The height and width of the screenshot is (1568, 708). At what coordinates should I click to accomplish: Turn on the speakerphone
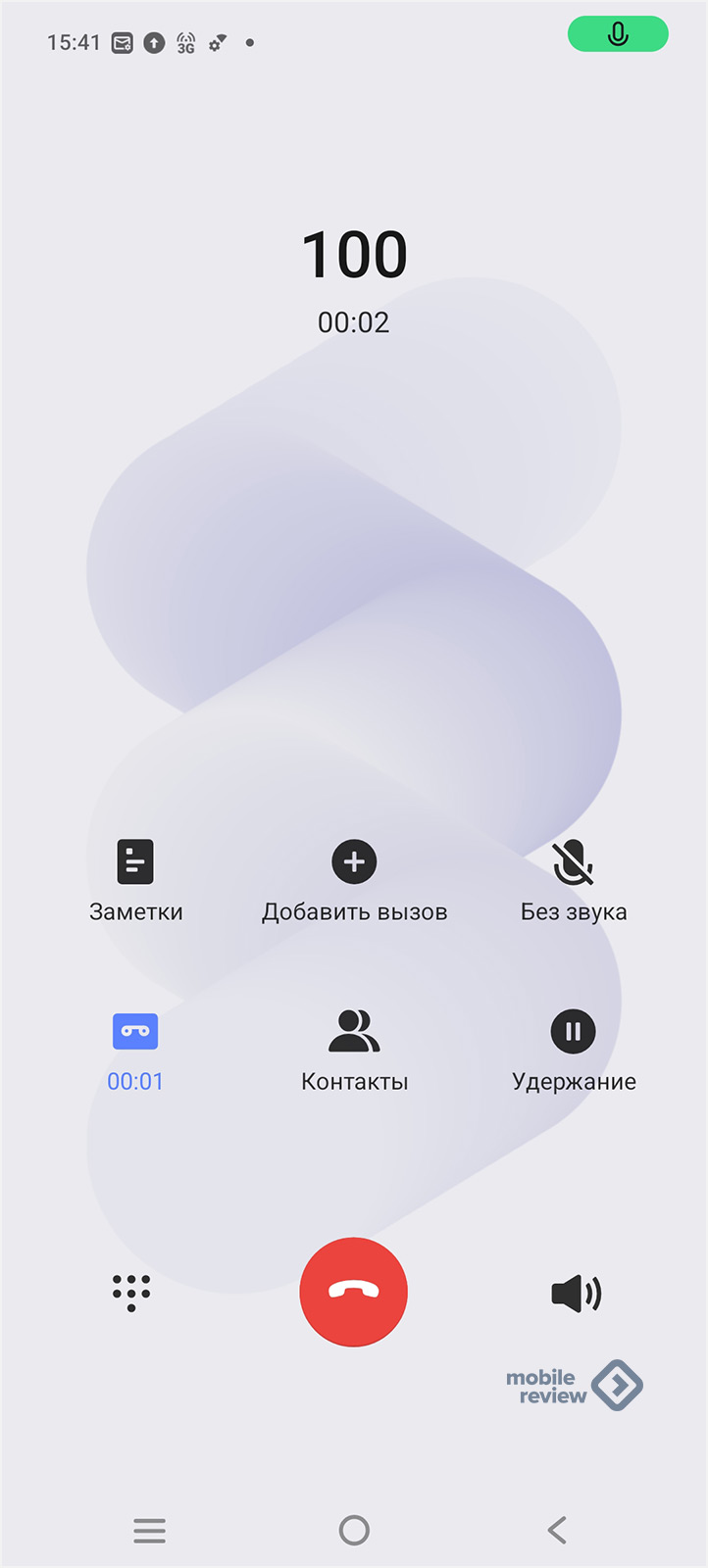point(576,1294)
